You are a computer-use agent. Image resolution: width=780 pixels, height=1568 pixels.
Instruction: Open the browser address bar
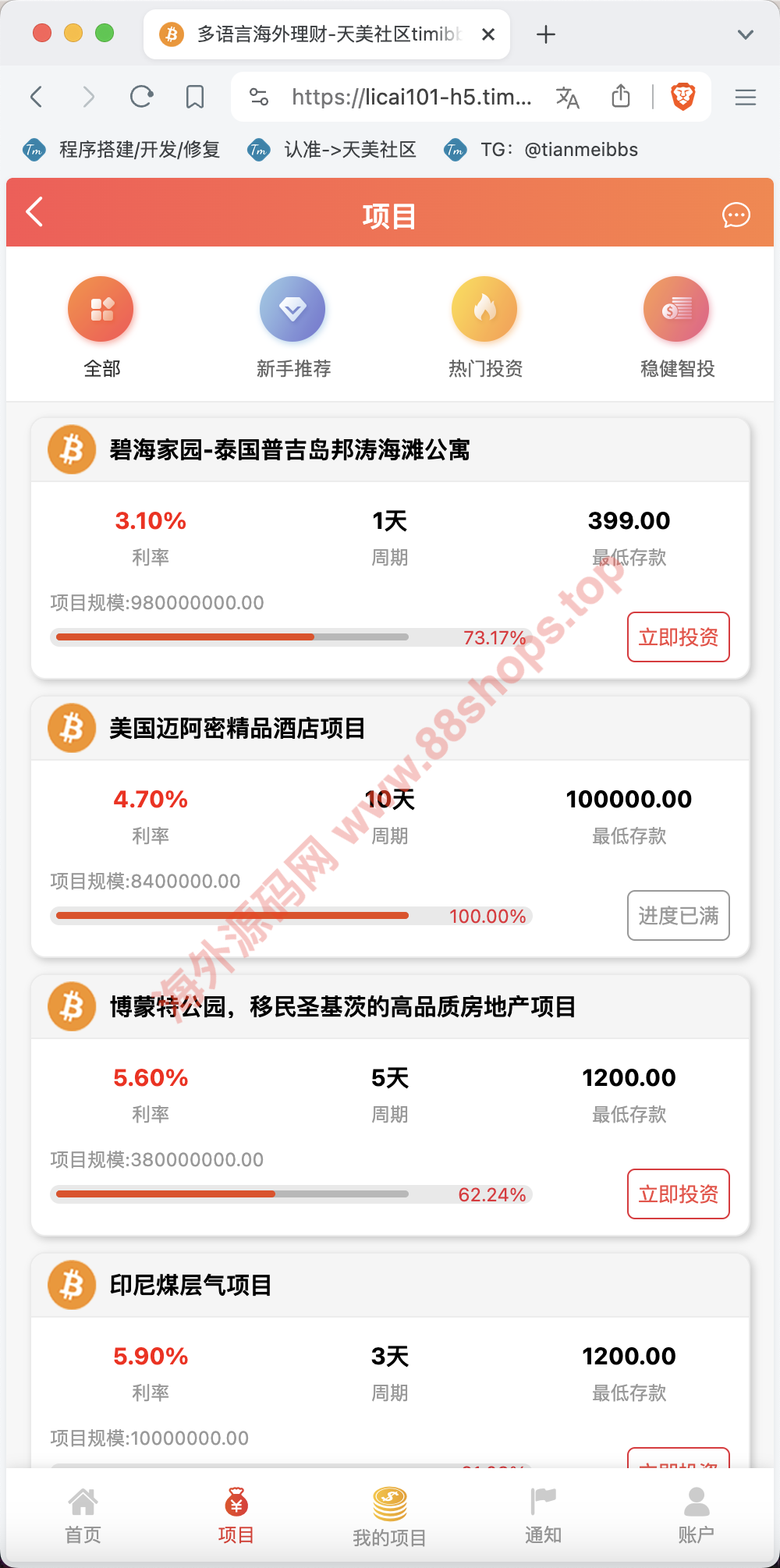coord(411,97)
